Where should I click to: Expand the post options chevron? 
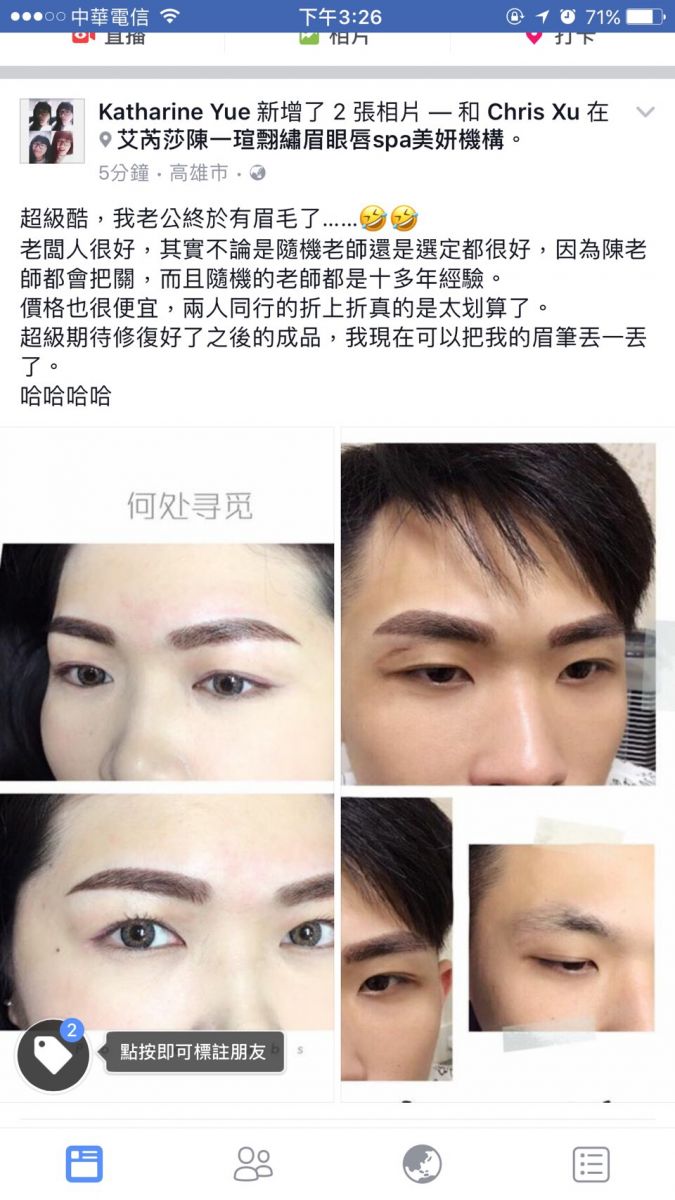[x=645, y=112]
